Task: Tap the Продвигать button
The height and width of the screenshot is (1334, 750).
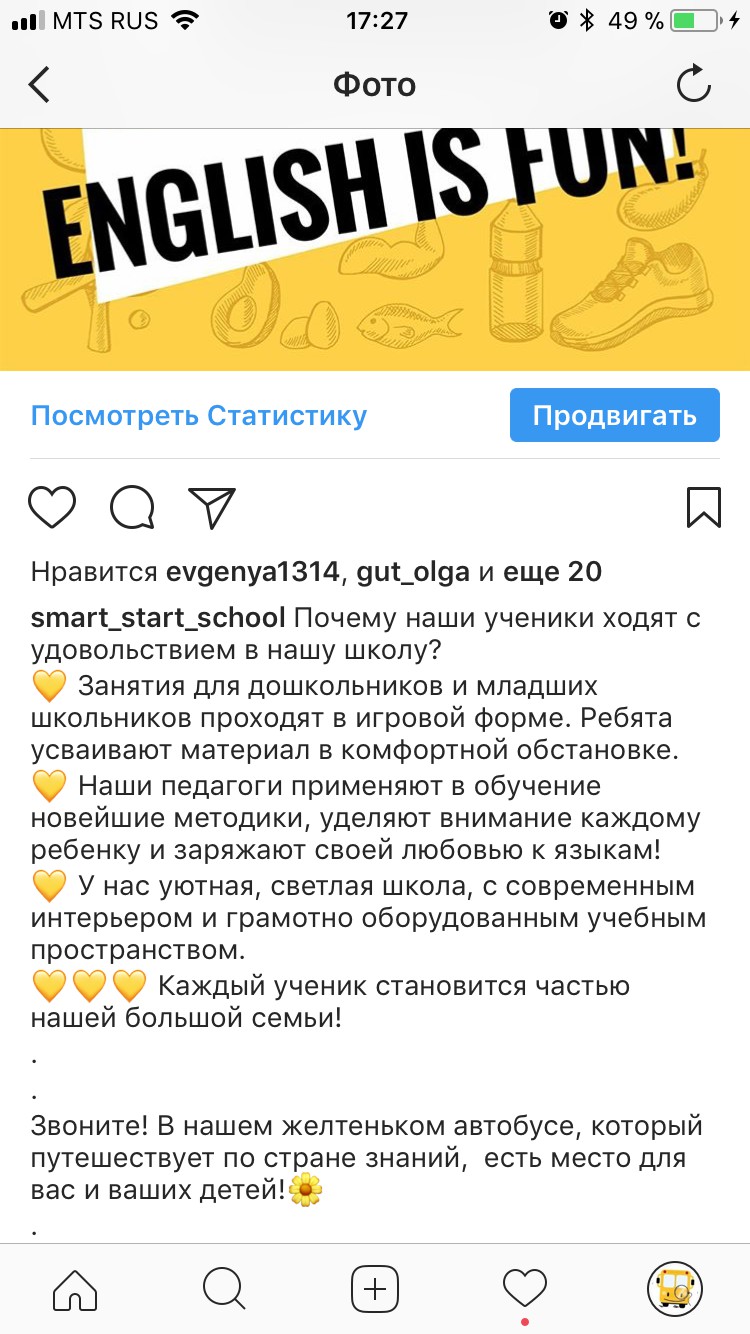Action: pyautogui.click(x=614, y=415)
